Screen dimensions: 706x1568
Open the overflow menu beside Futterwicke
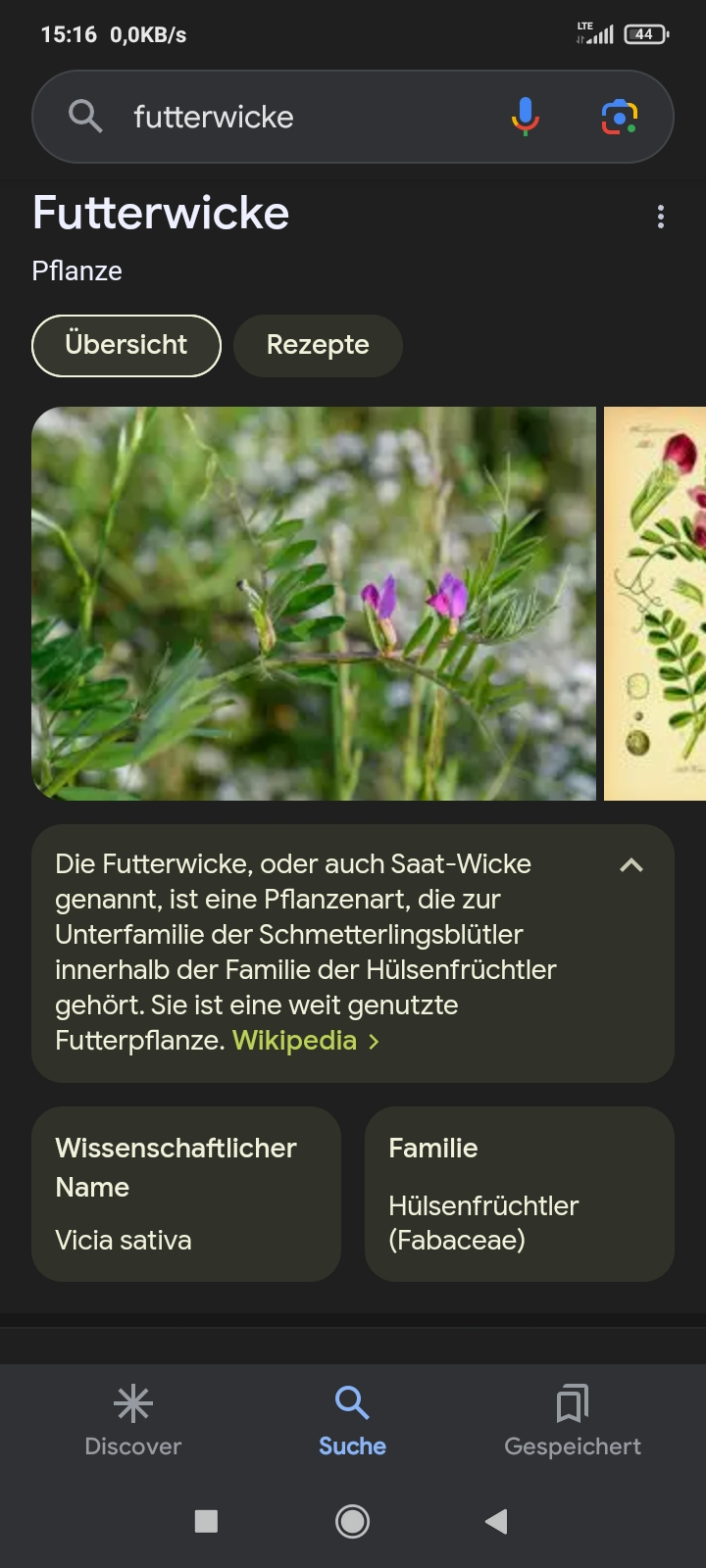tap(661, 217)
